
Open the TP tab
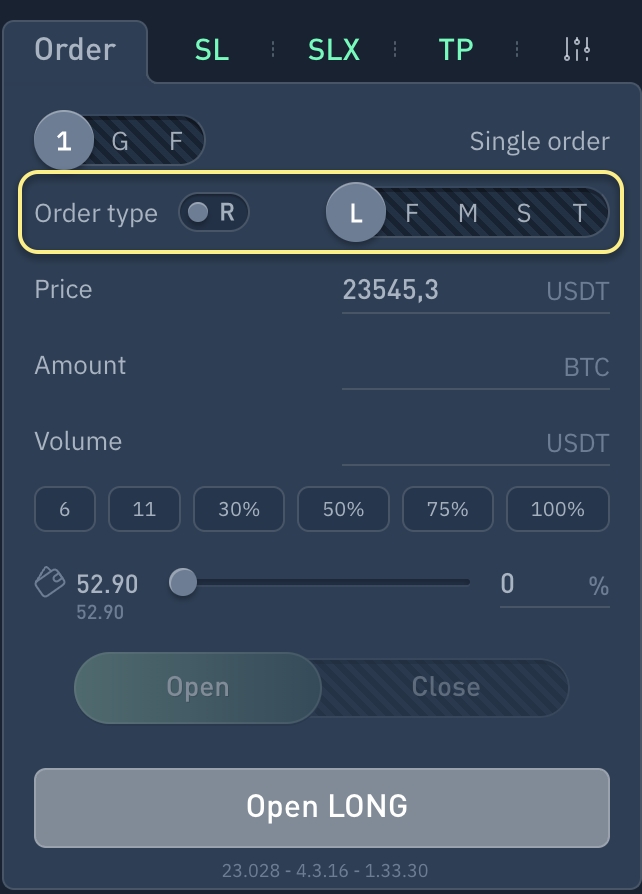pos(456,49)
